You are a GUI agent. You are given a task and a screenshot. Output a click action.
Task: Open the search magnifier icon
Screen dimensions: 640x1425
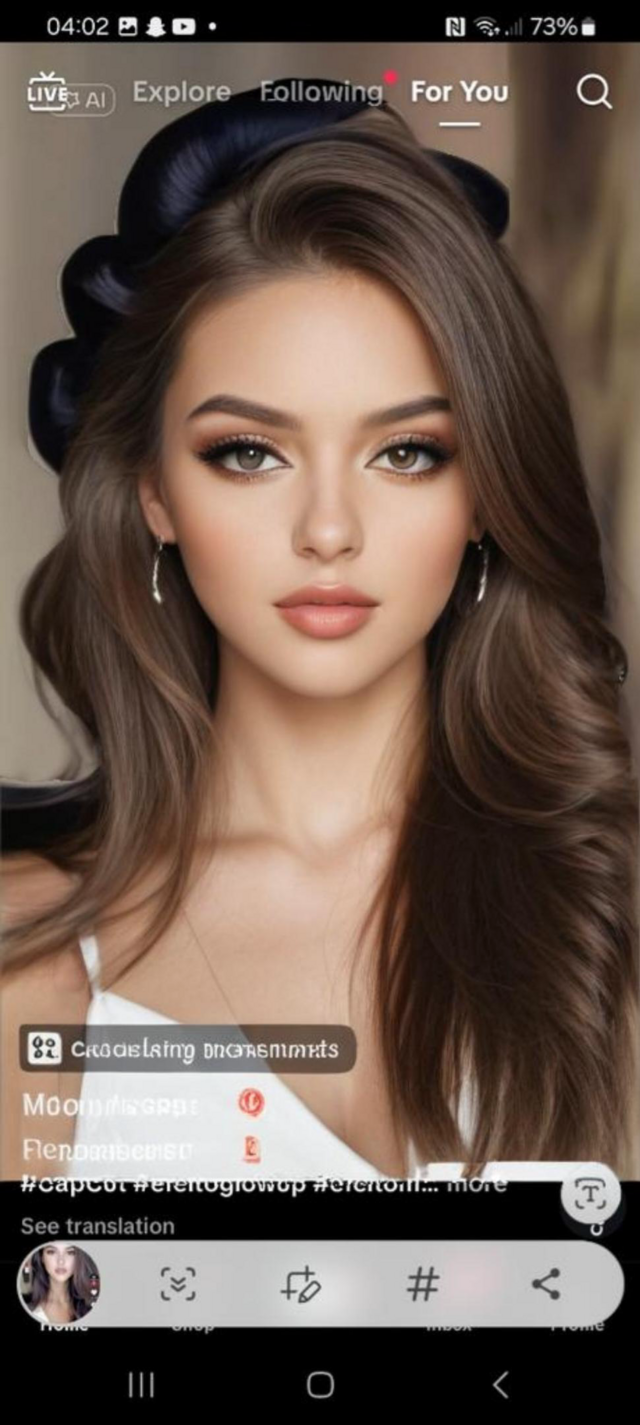pos(594,92)
